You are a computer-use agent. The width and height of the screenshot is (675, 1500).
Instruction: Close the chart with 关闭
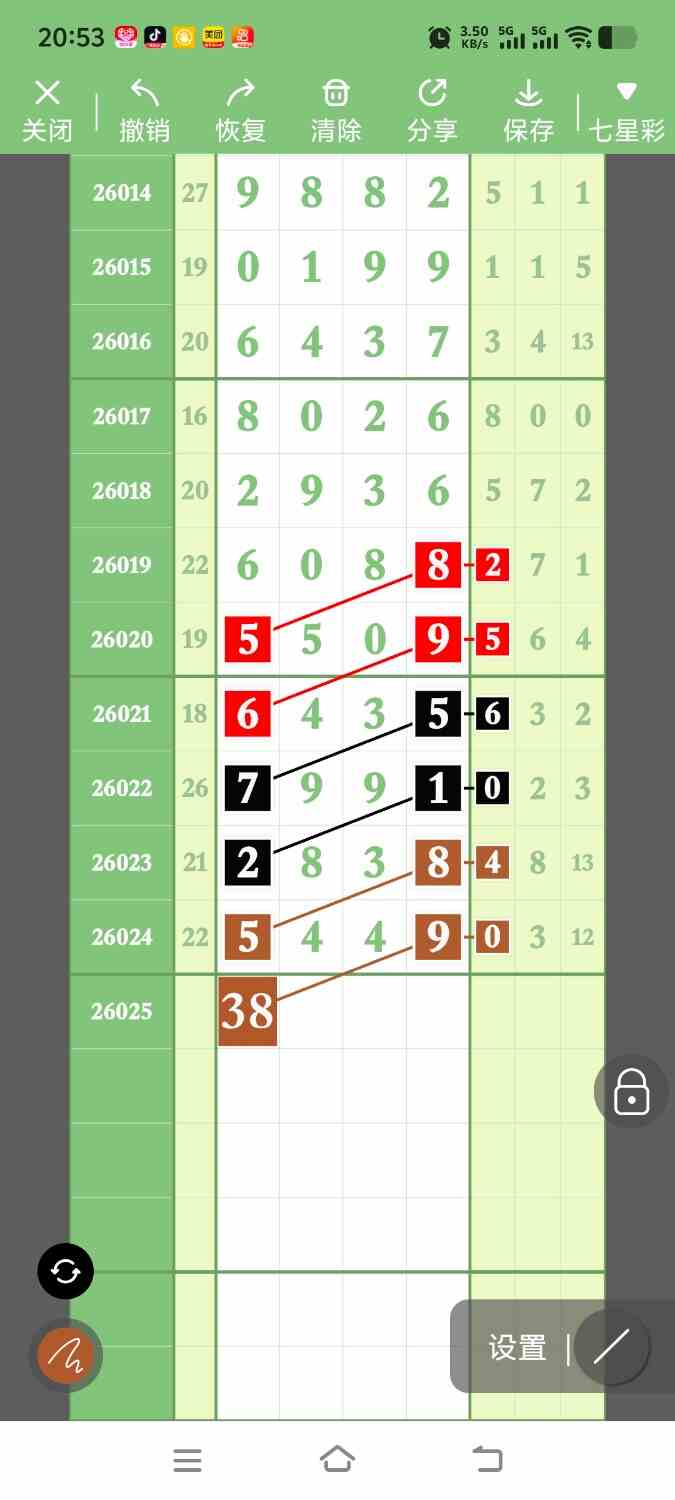coord(47,111)
